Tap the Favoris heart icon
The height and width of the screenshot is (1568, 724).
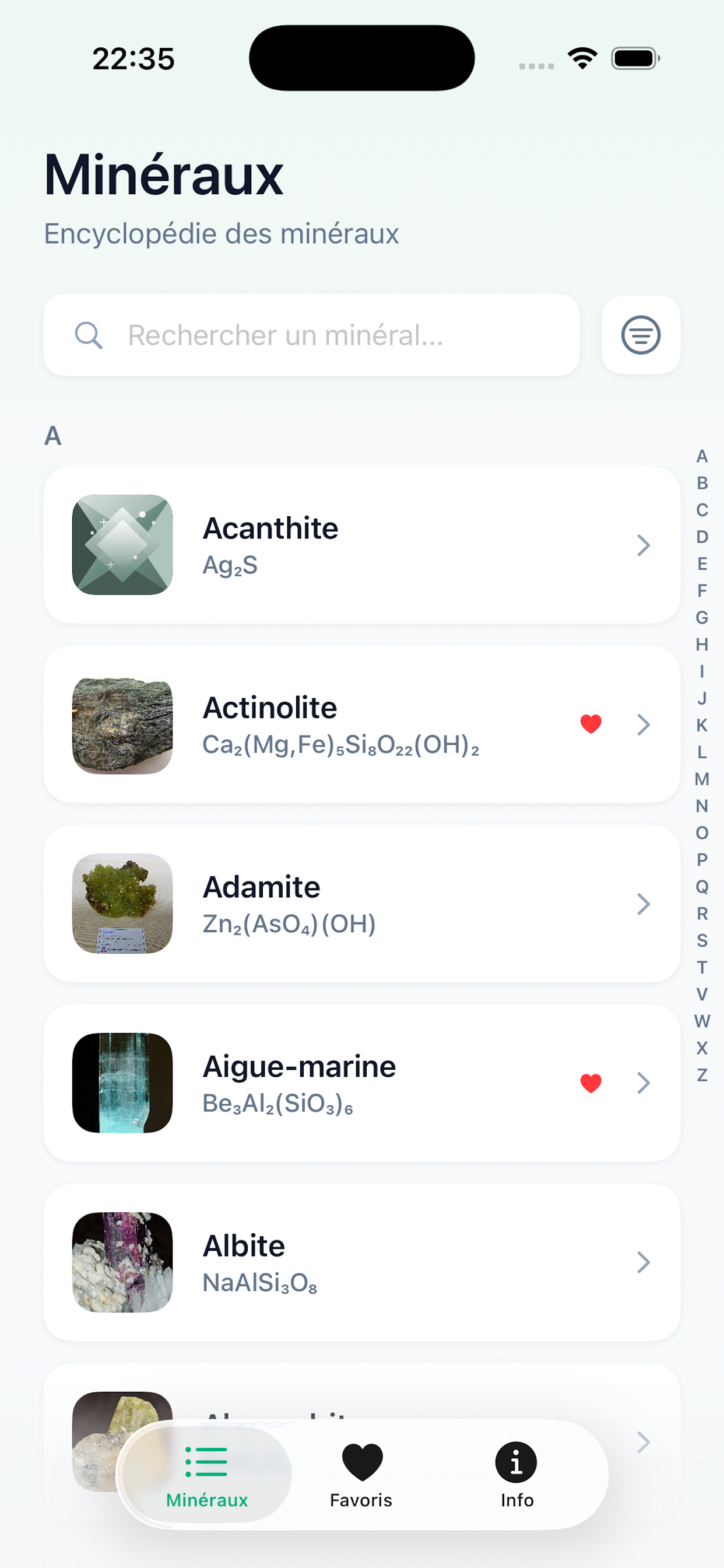coord(360,1459)
